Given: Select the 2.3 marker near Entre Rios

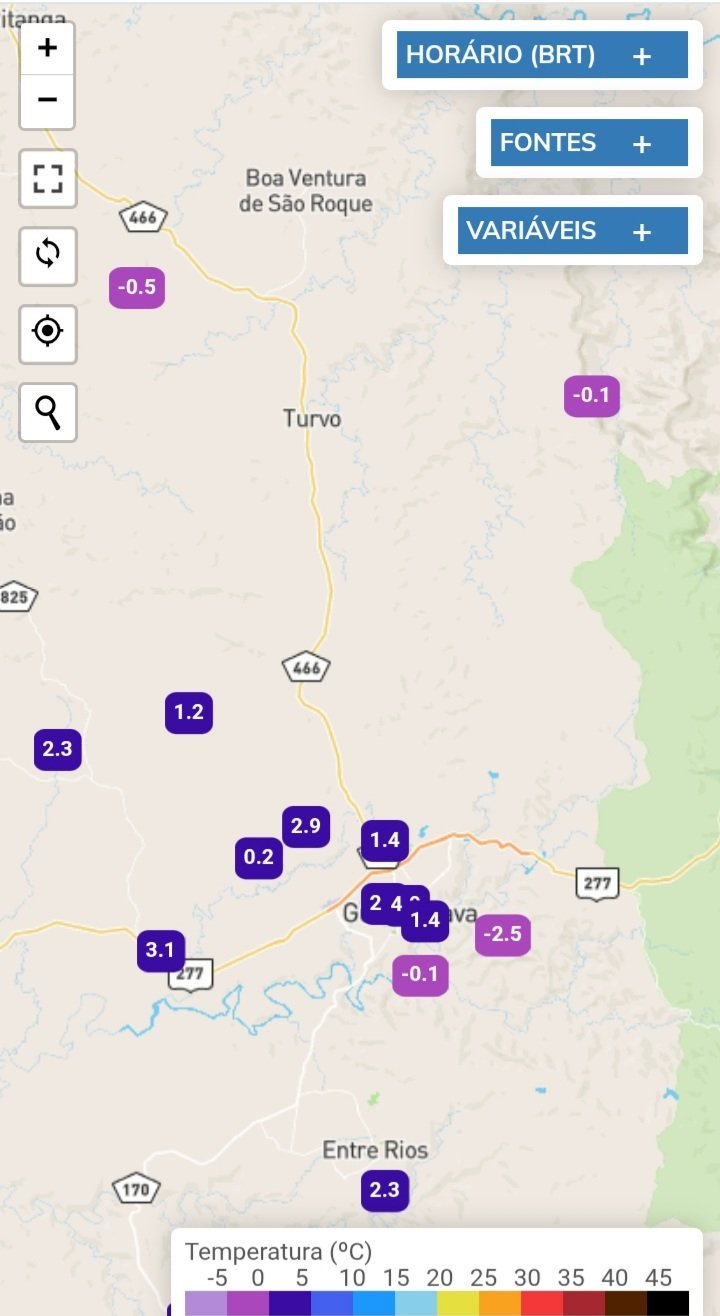Looking at the screenshot, I should (384, 1190).
